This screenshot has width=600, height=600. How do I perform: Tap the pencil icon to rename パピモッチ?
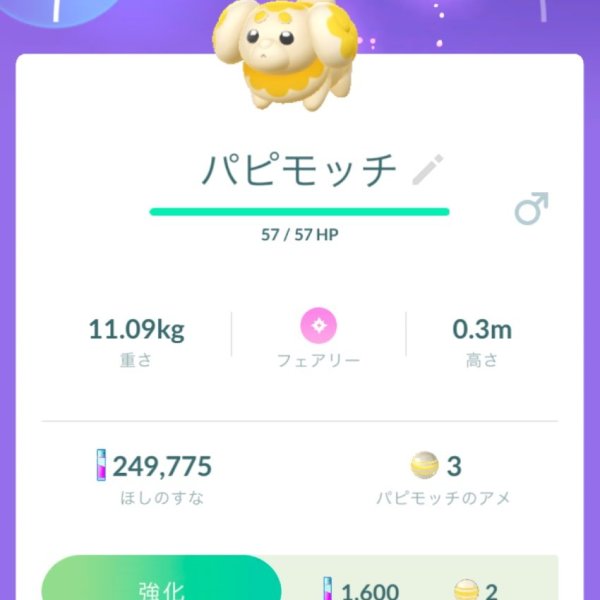point(428,171)
